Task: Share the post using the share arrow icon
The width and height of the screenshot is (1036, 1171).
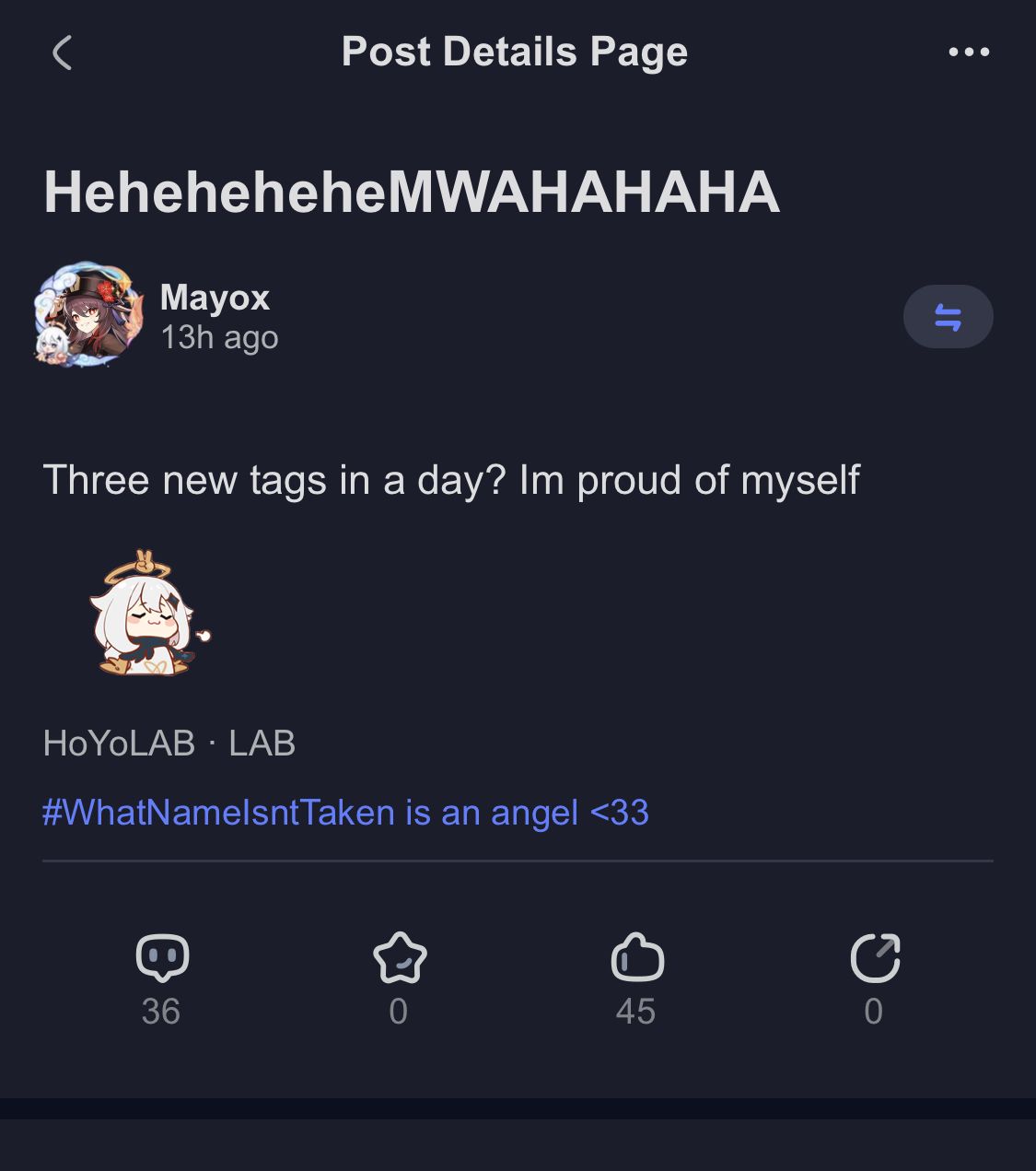Action: (875, 958)
